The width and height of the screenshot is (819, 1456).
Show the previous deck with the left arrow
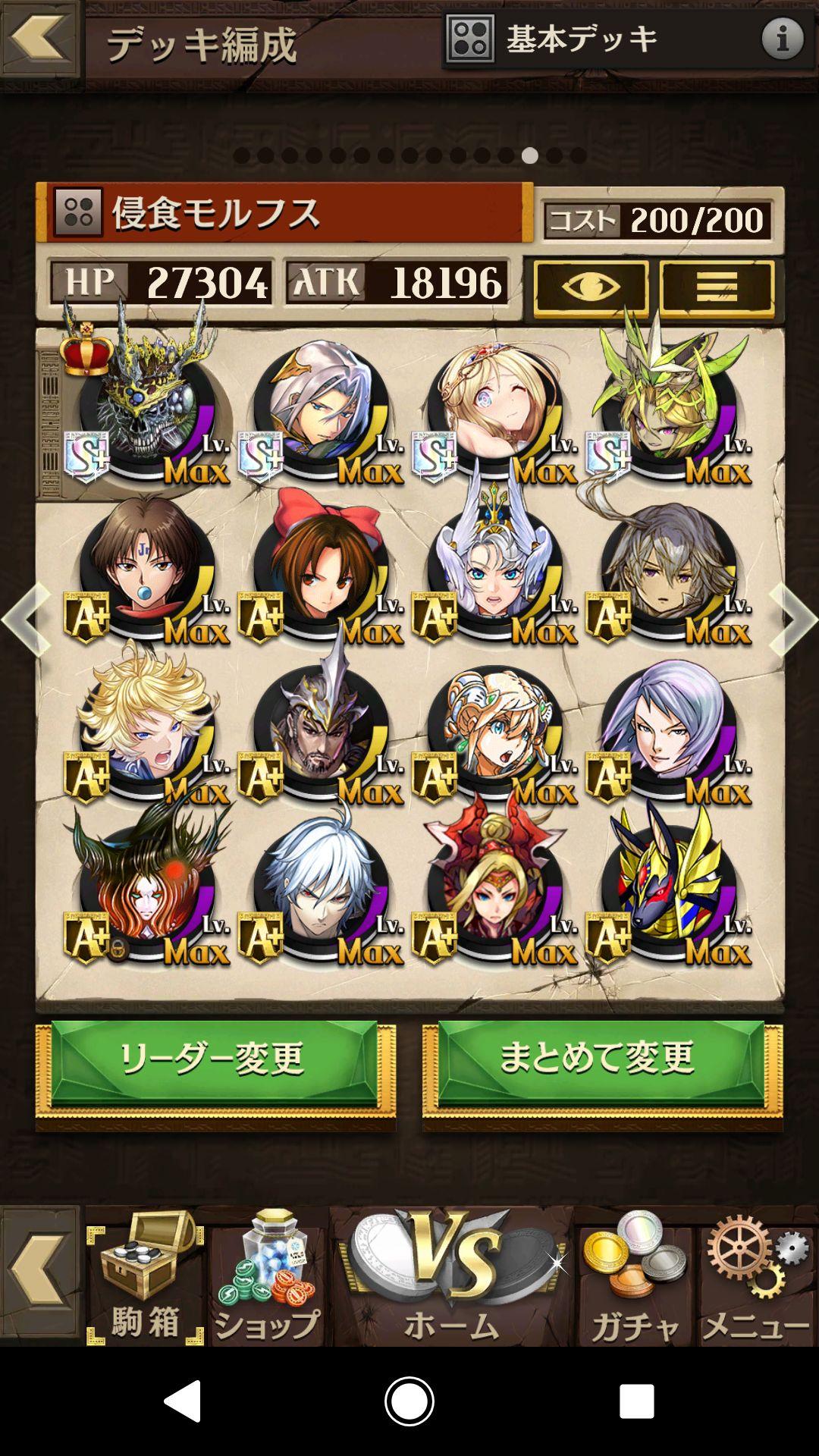(27, 619)
